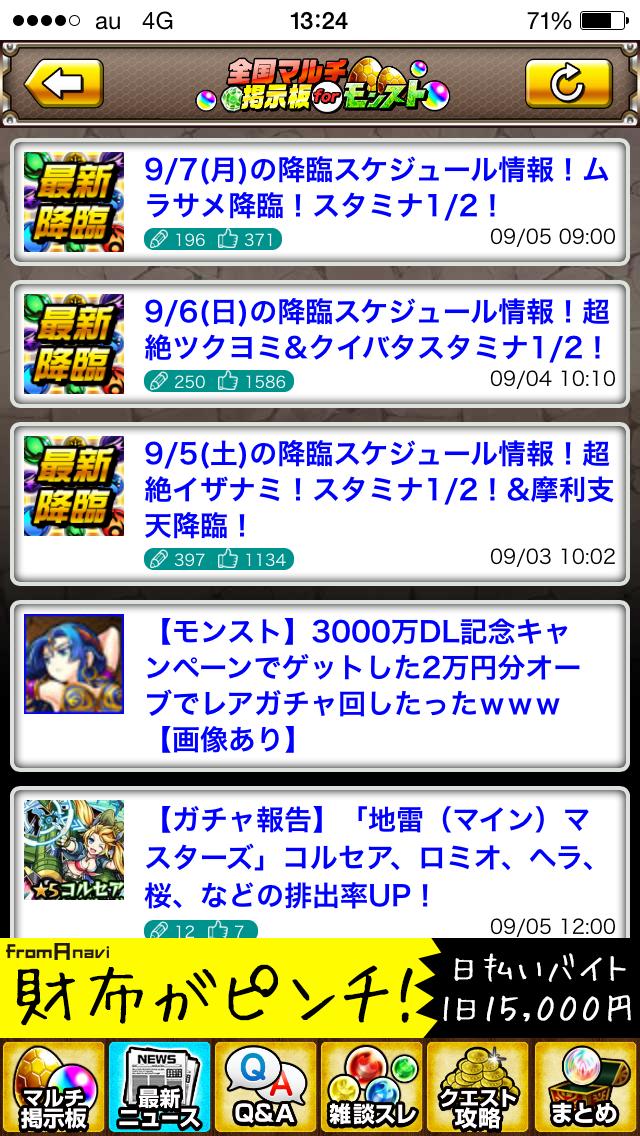Screen dimensions: 640x1136
Task: Open the 財布がピンチ ad banner
Action: (320, 990)
